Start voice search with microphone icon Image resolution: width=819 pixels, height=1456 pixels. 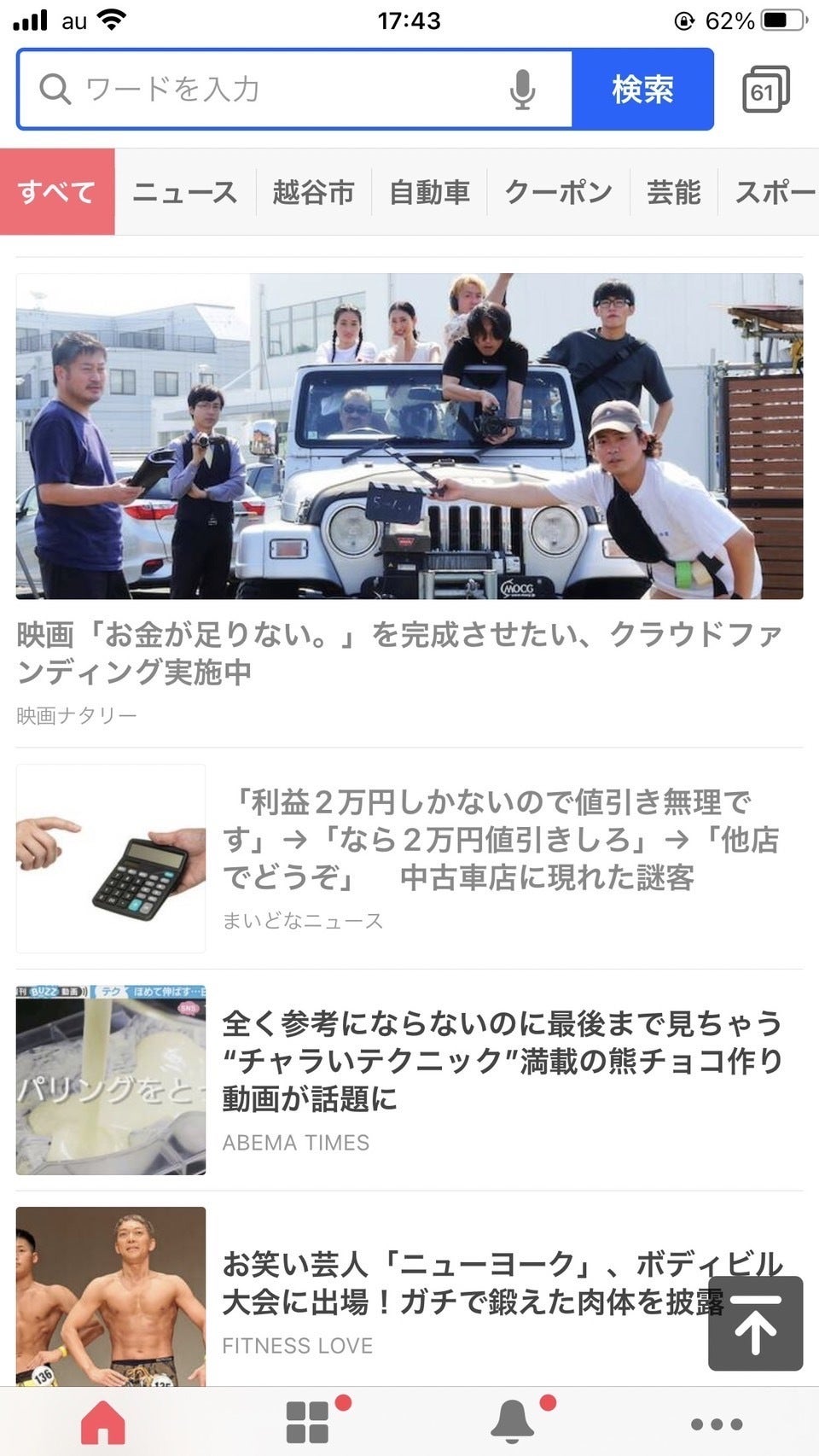522,89
